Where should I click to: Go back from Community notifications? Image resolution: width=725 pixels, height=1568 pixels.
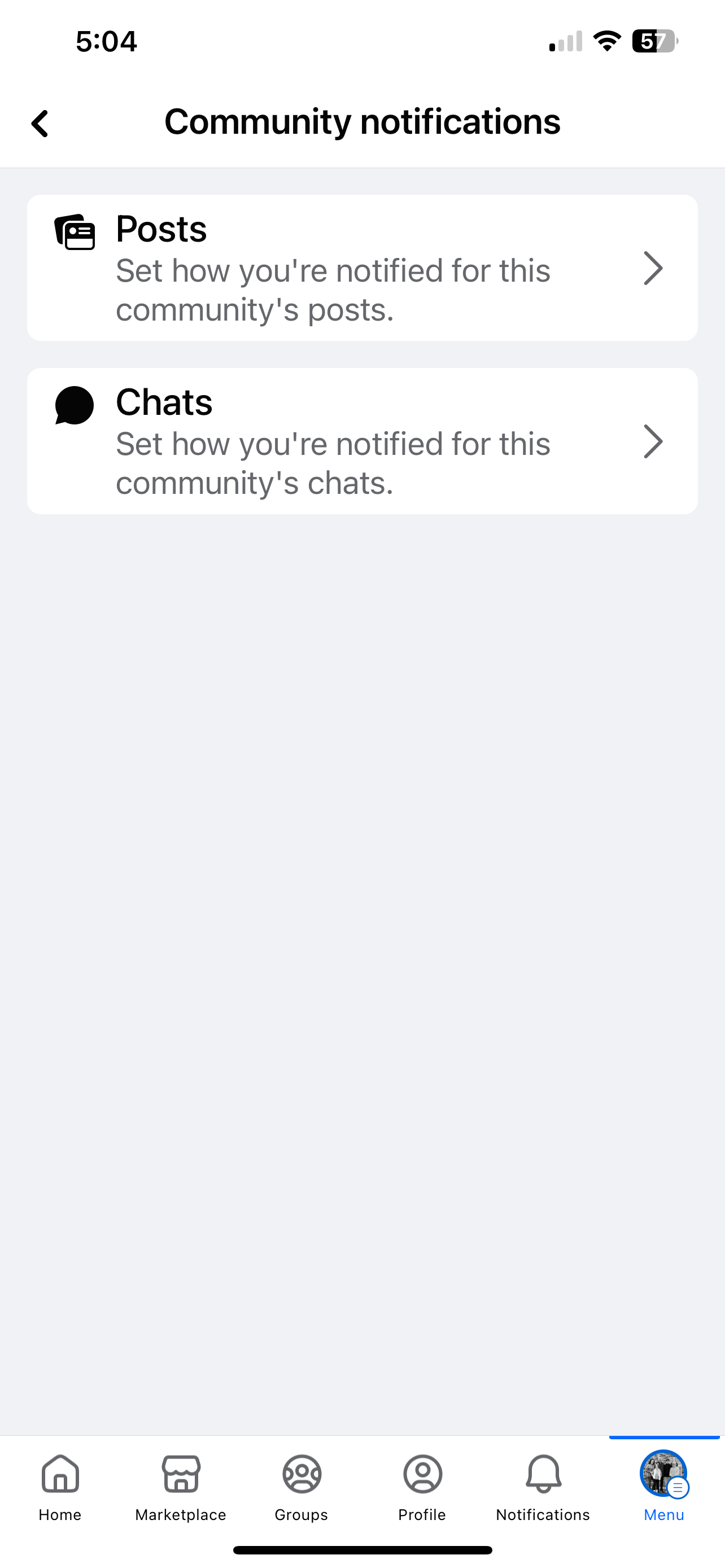pos(40,124)
